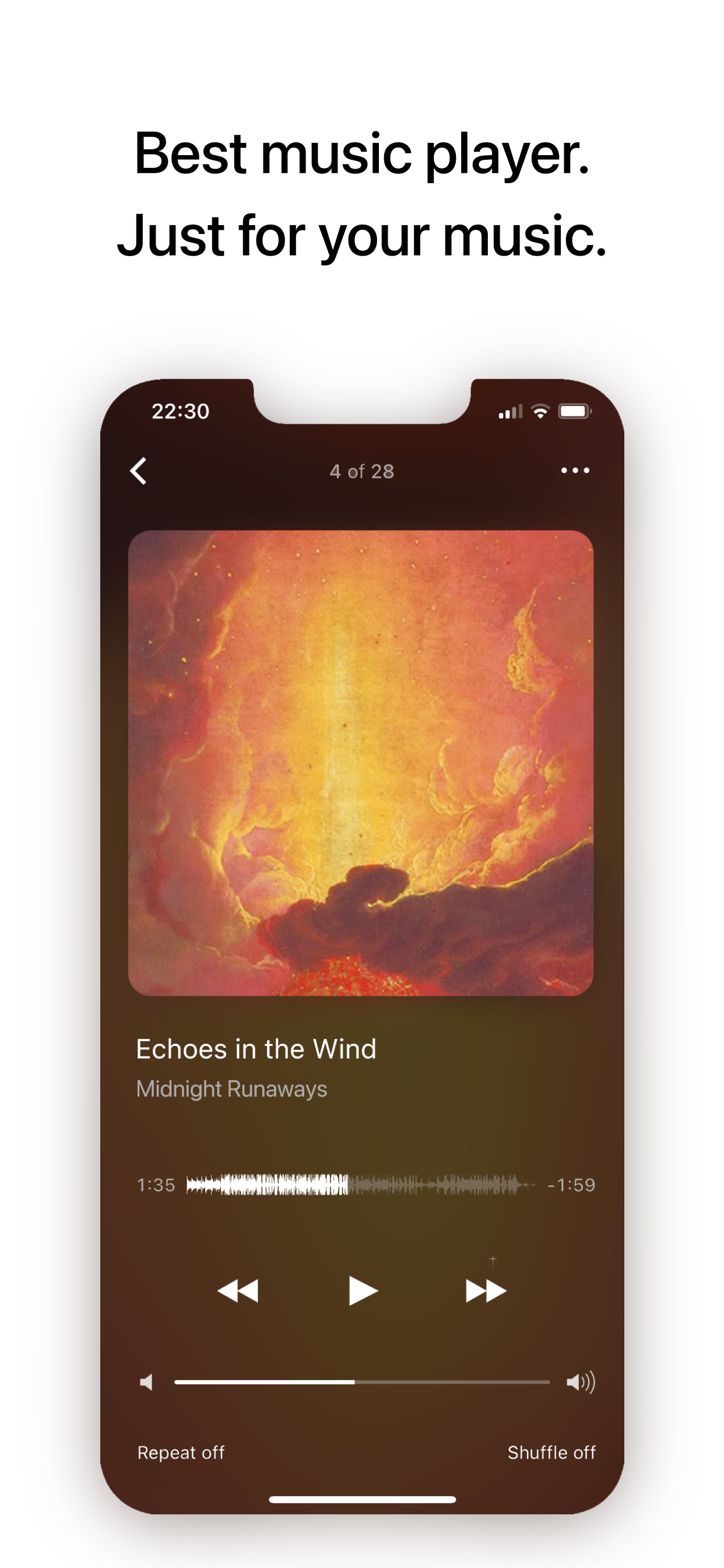The height and width of the screenshot is (1568, 724).
Task: Tap the song title Echoes in the Wind
Action: [256, 1049]
